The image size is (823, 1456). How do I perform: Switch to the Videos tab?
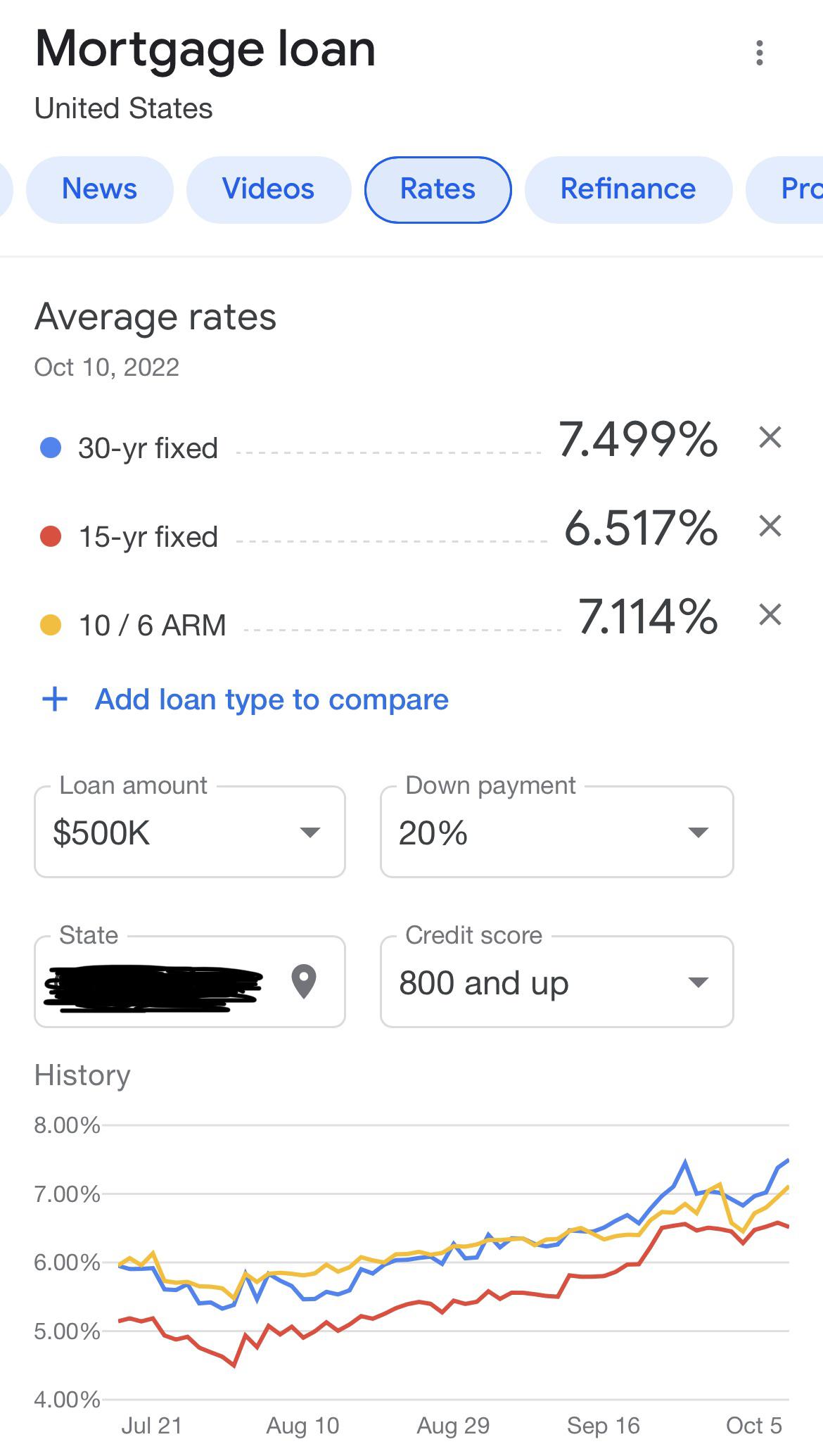[268, 189]
